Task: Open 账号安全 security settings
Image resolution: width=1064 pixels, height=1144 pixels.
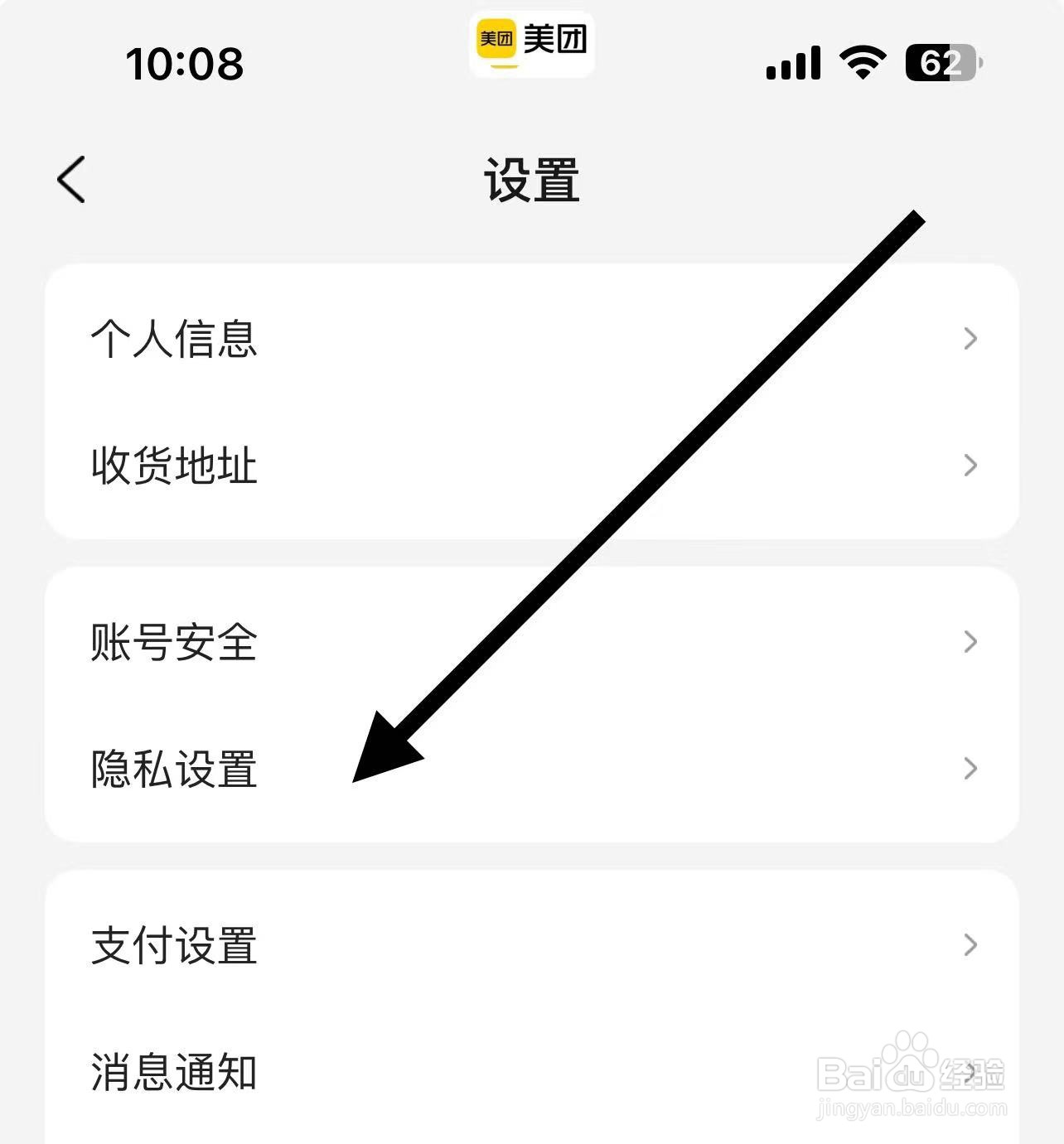Action: pyautogui.click(x=173, y=642)
